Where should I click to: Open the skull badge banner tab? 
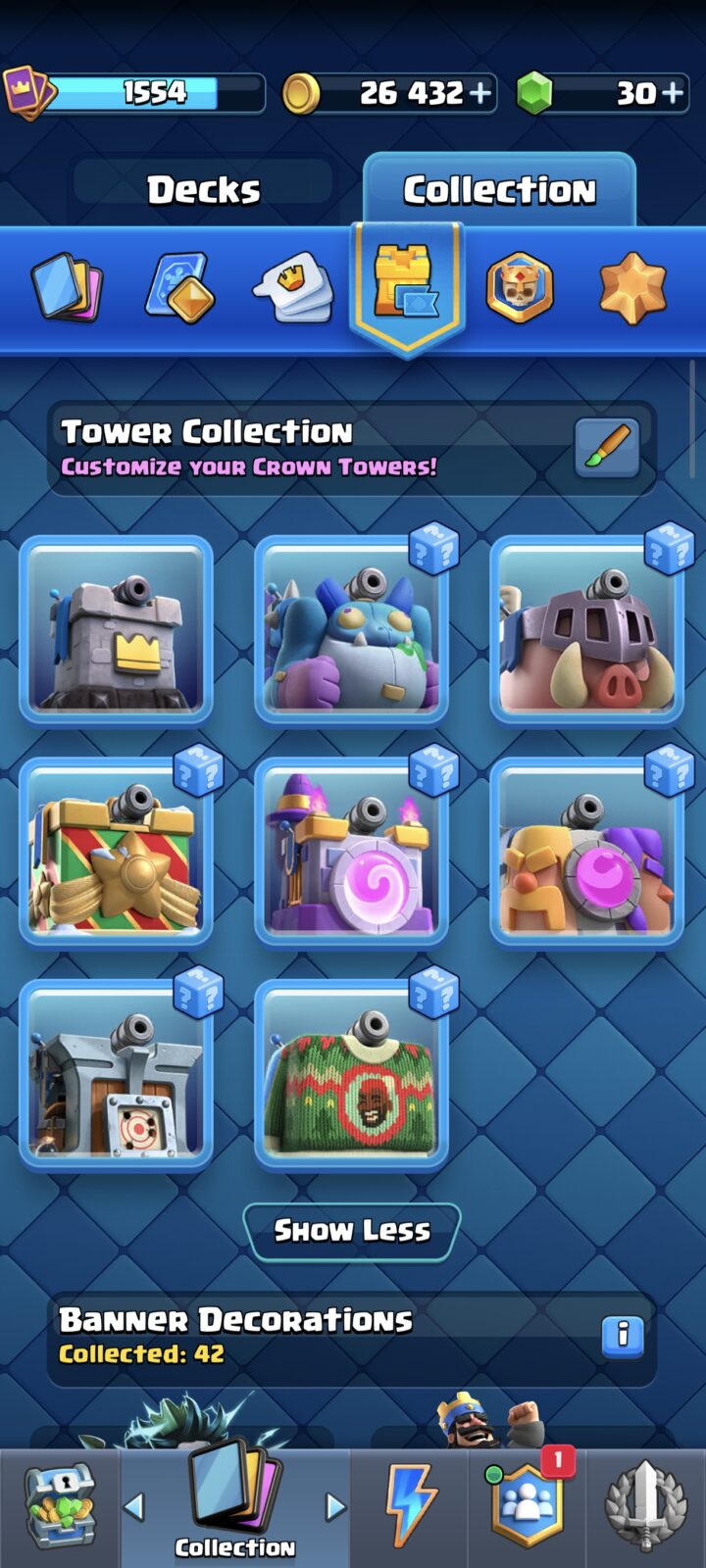tap(520, 288)
